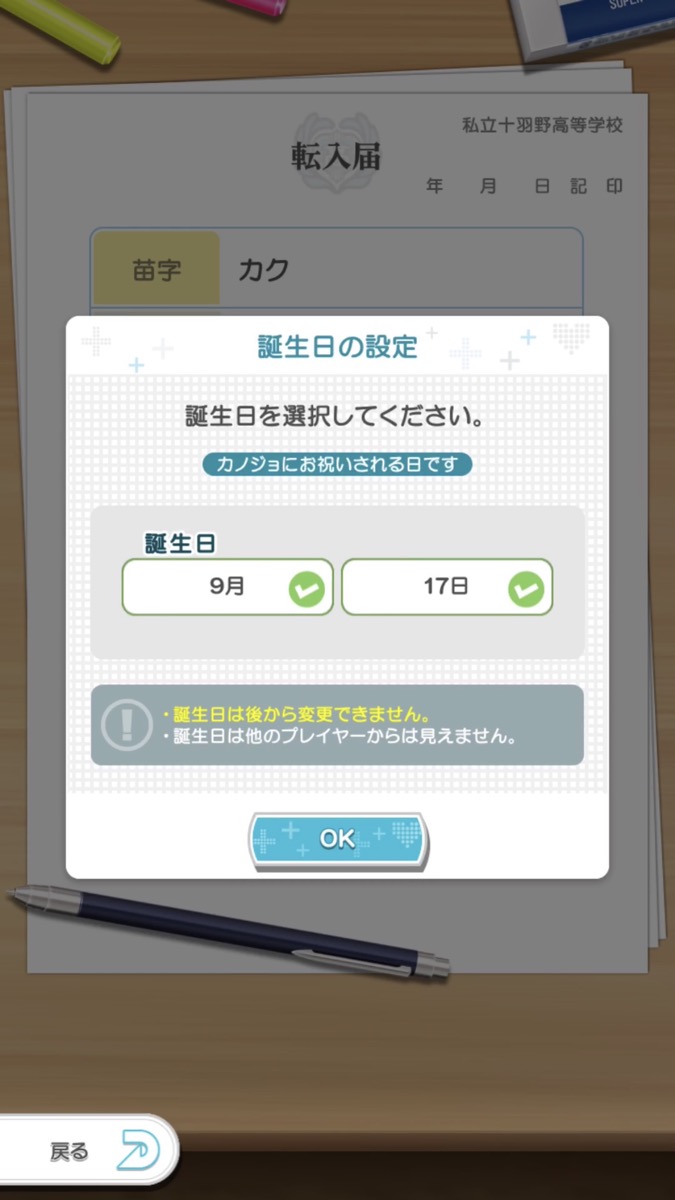Go back with the 戻る button
This screenshot has width=675, height=1200.
coord(88,1151)
